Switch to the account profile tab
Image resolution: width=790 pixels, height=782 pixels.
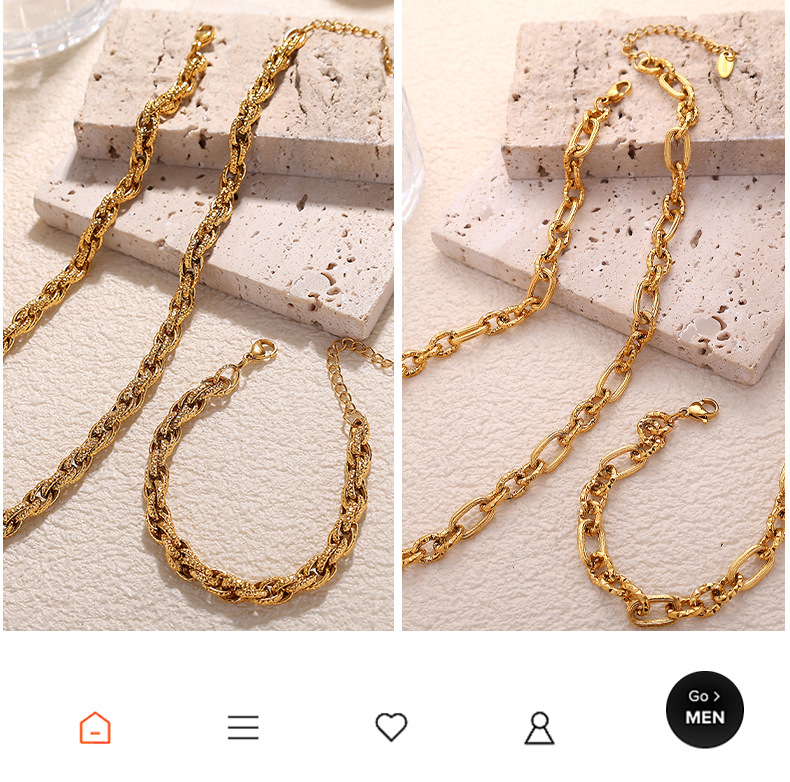click(x=539, y=727)
